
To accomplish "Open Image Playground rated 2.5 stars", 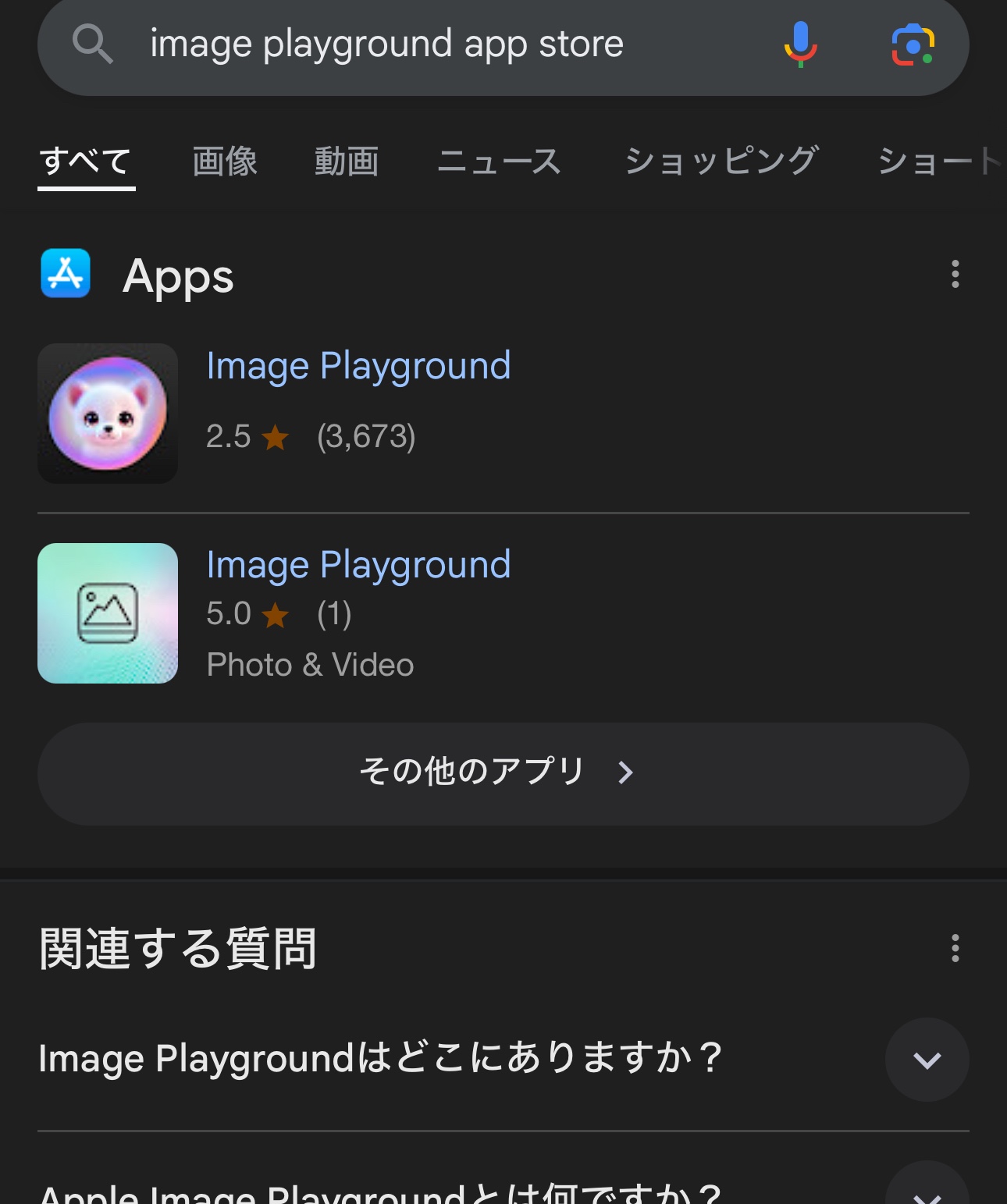I will 358,367.
